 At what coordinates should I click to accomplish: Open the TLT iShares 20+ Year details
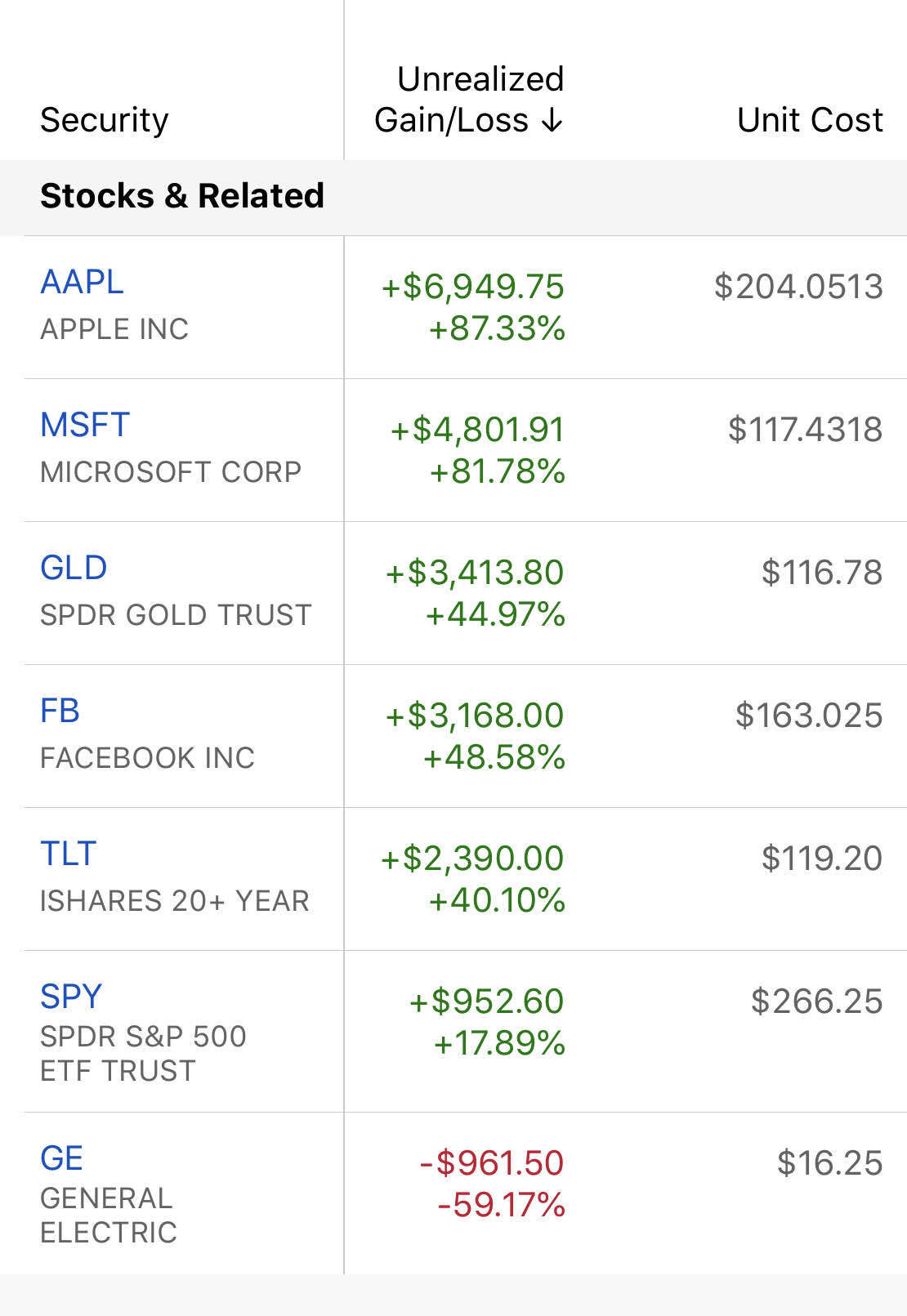coord(67,854)
